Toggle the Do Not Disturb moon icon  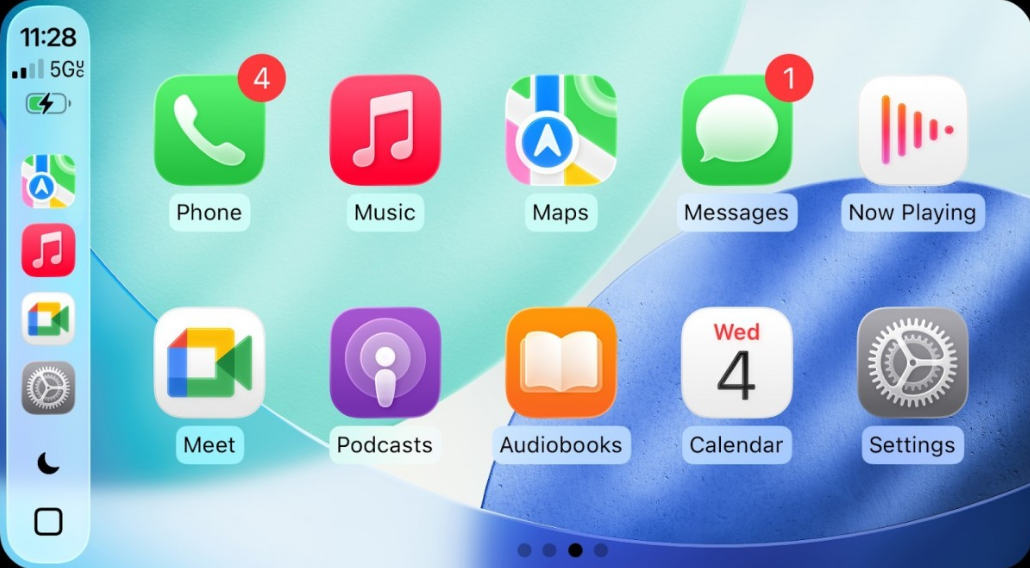coord(48,462)
